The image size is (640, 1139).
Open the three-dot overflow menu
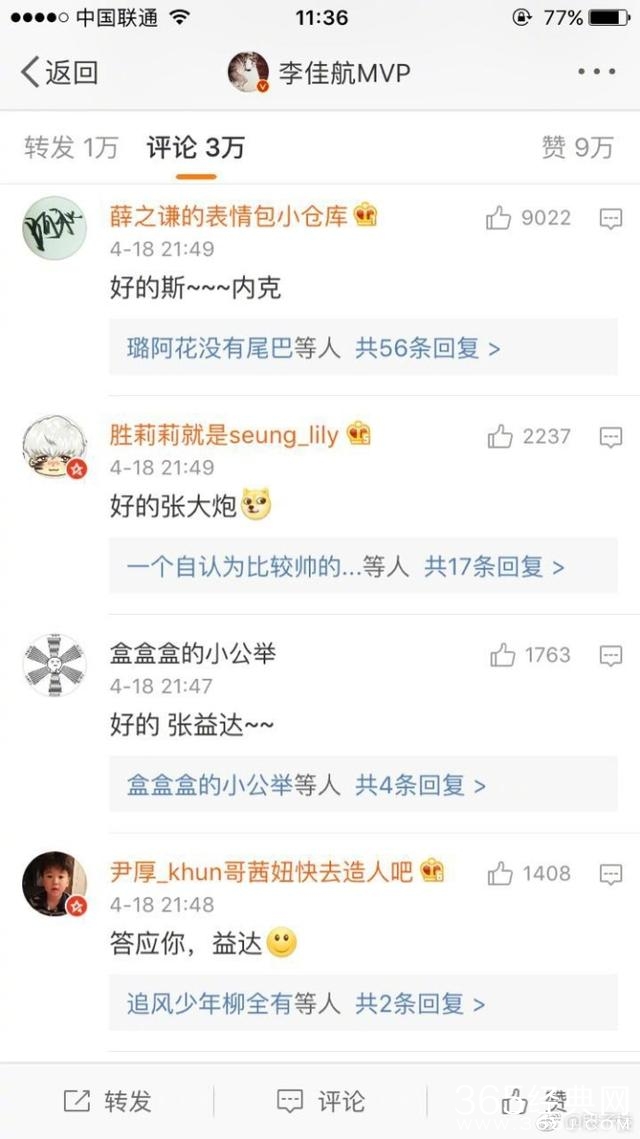click(x=596, y=72)
